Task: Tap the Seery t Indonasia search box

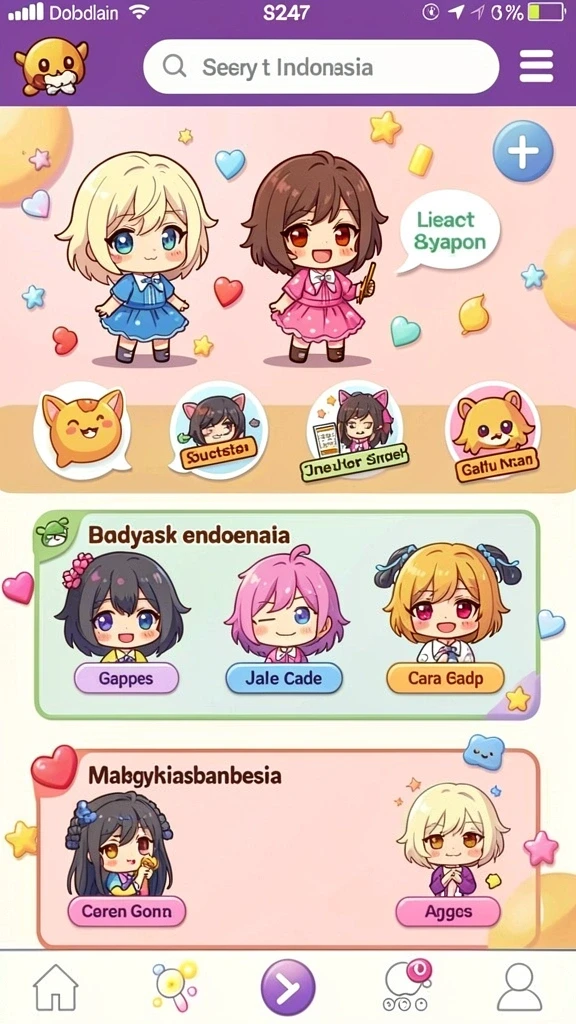Action: click(321, 67)
